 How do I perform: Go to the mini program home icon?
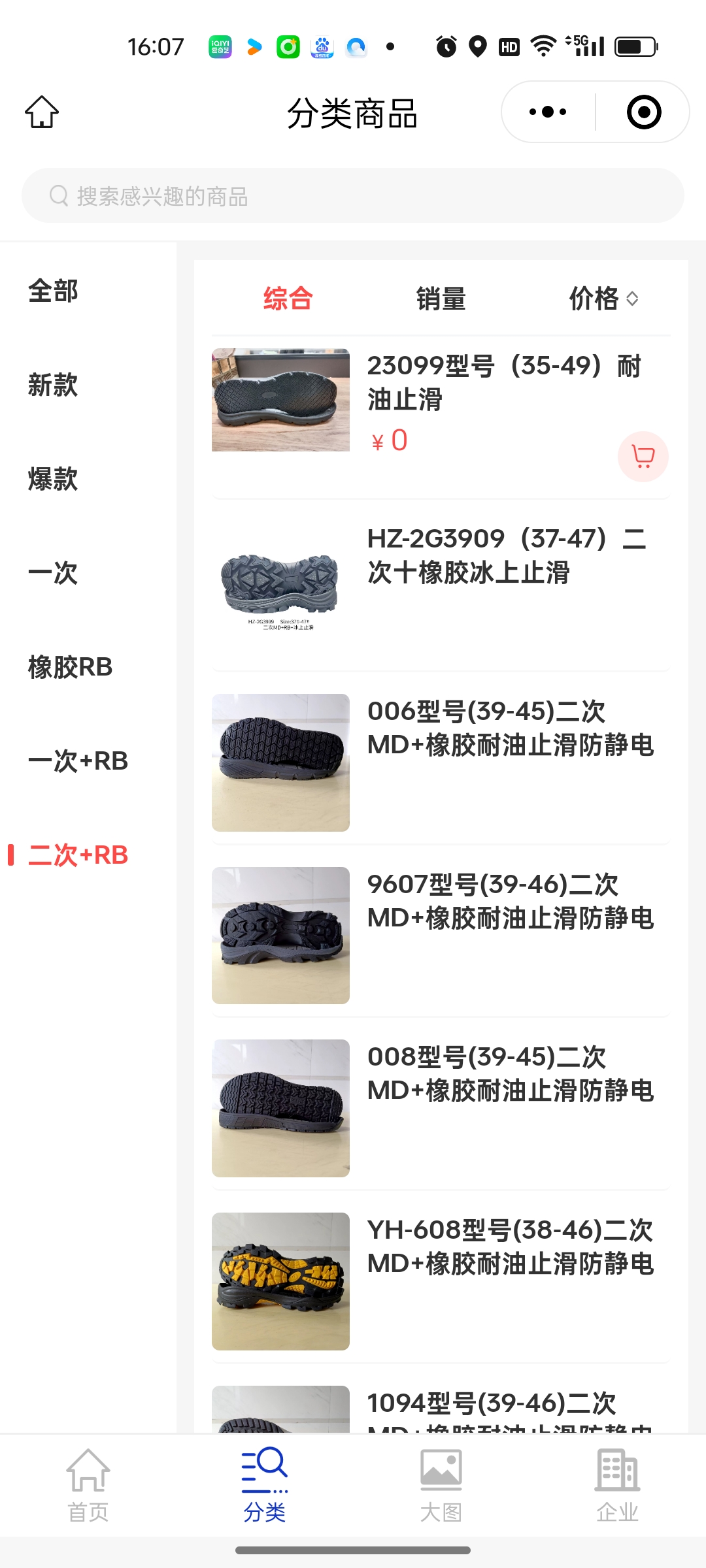(42, 112)
